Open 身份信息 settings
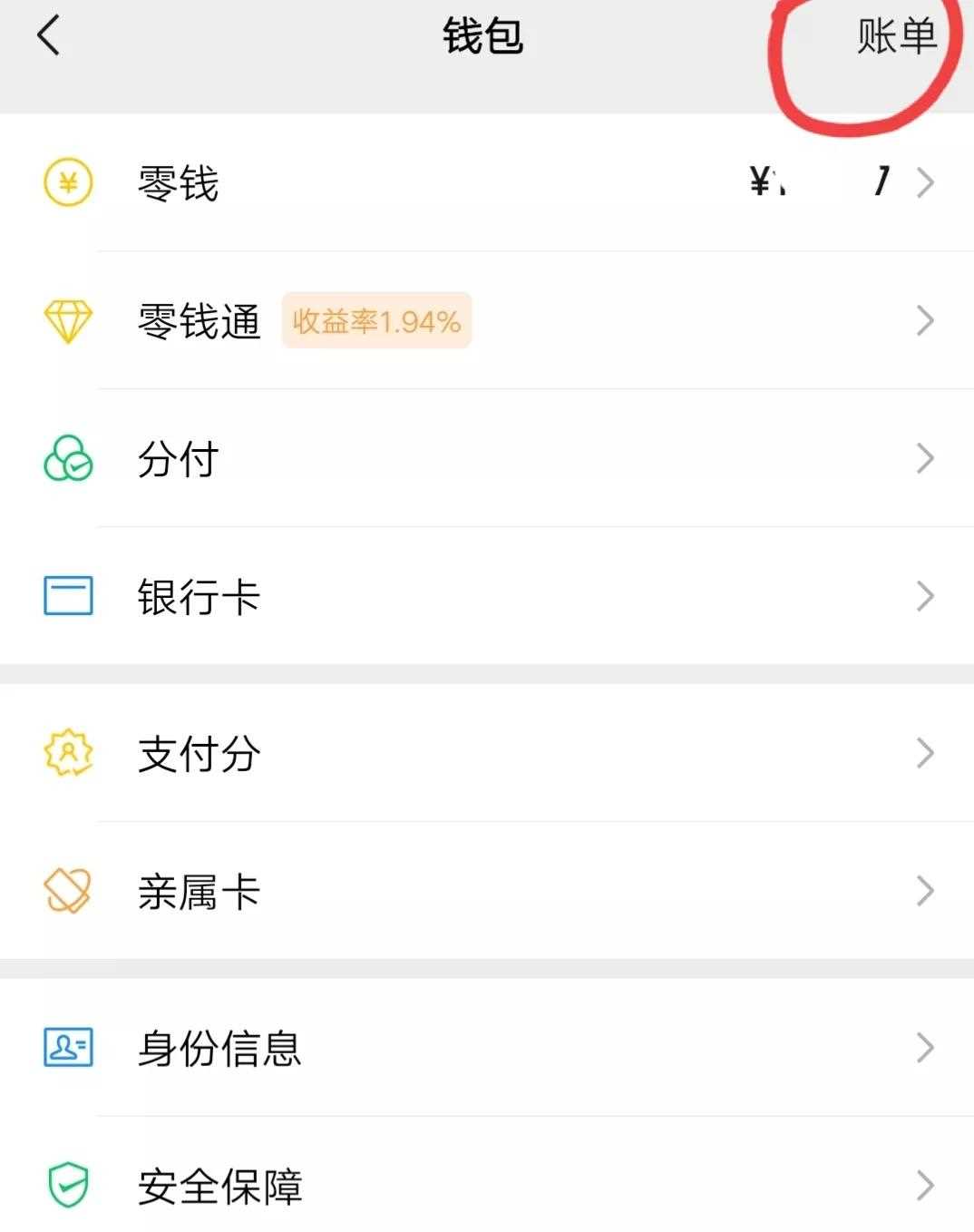The height and width of the screenshot is (1232, 974). tap(487, 1049)
